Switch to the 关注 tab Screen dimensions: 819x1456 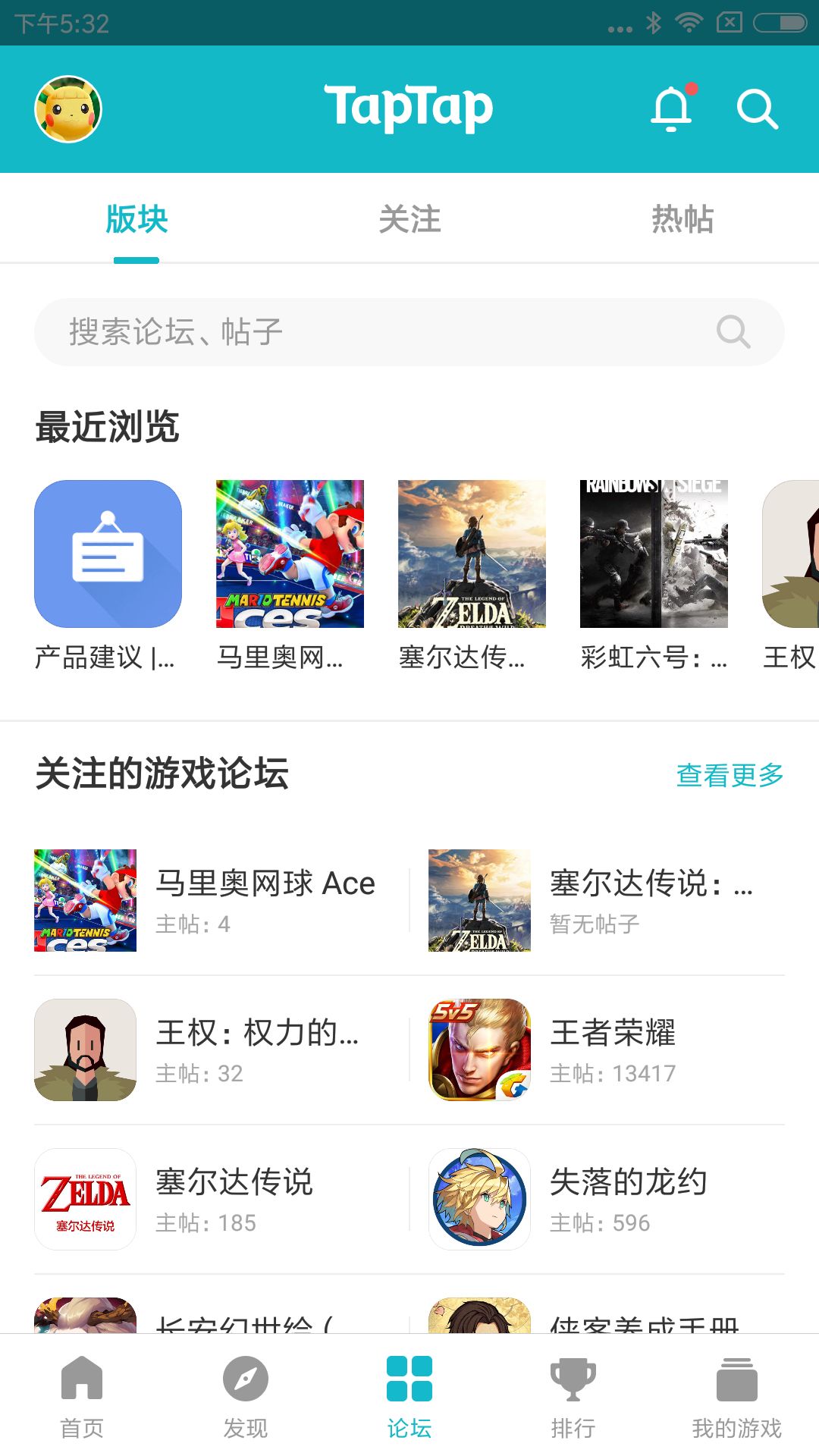tap(409, 219)
